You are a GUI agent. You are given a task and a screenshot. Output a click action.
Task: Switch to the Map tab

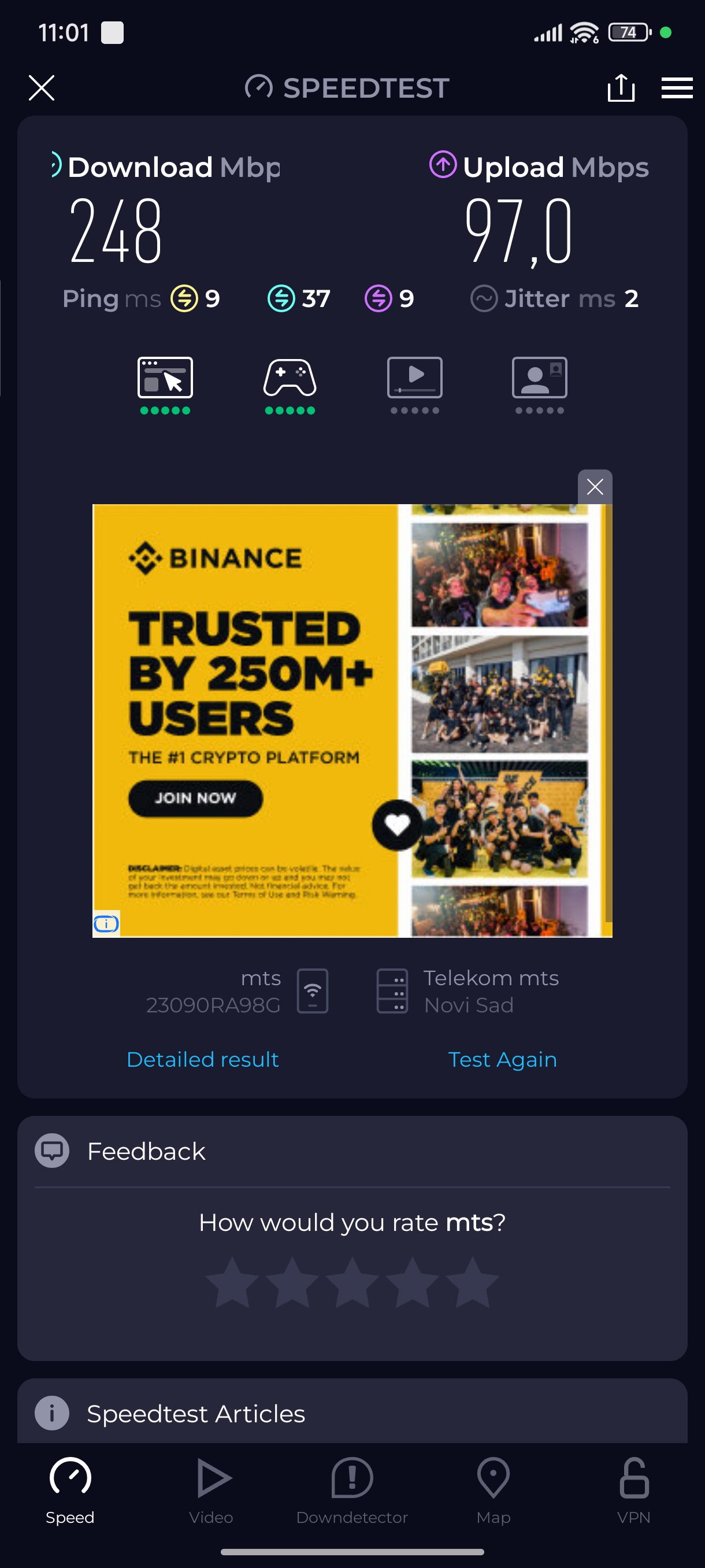click(x=493, y=1489)
